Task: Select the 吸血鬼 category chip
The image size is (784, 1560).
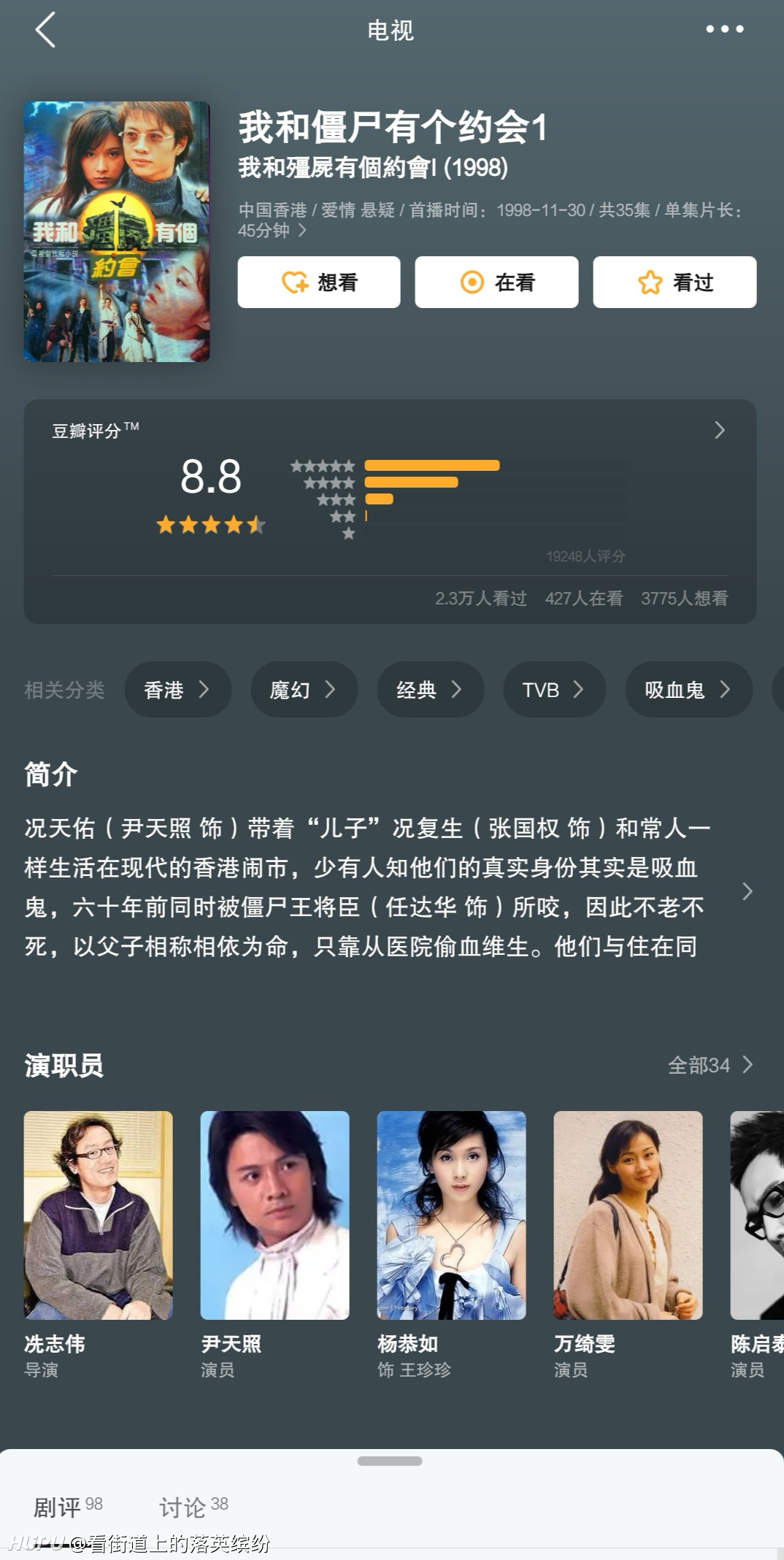Action: pyautogui.click(x=688, y=689)
